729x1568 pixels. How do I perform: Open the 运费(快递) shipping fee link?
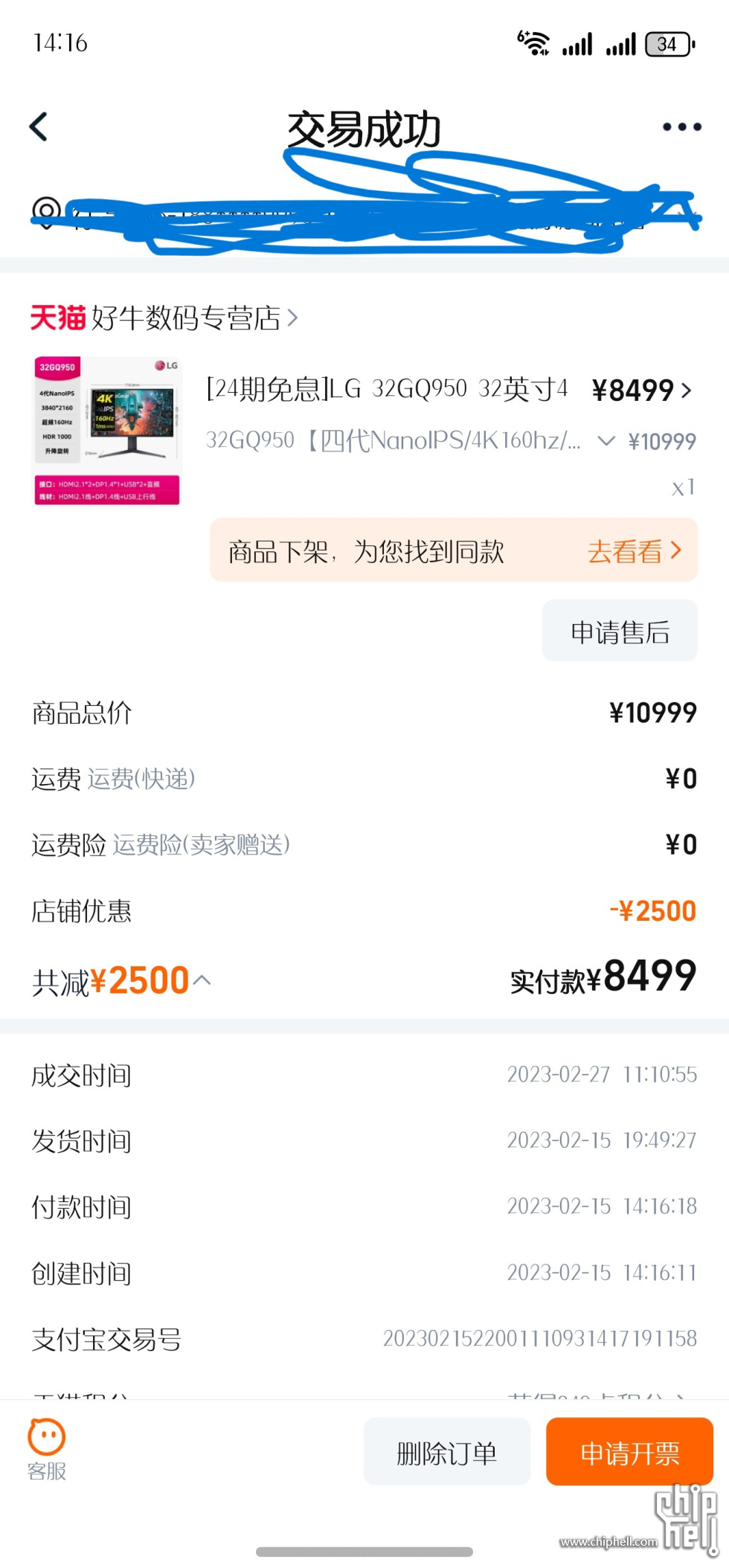(x=143, y=779)
